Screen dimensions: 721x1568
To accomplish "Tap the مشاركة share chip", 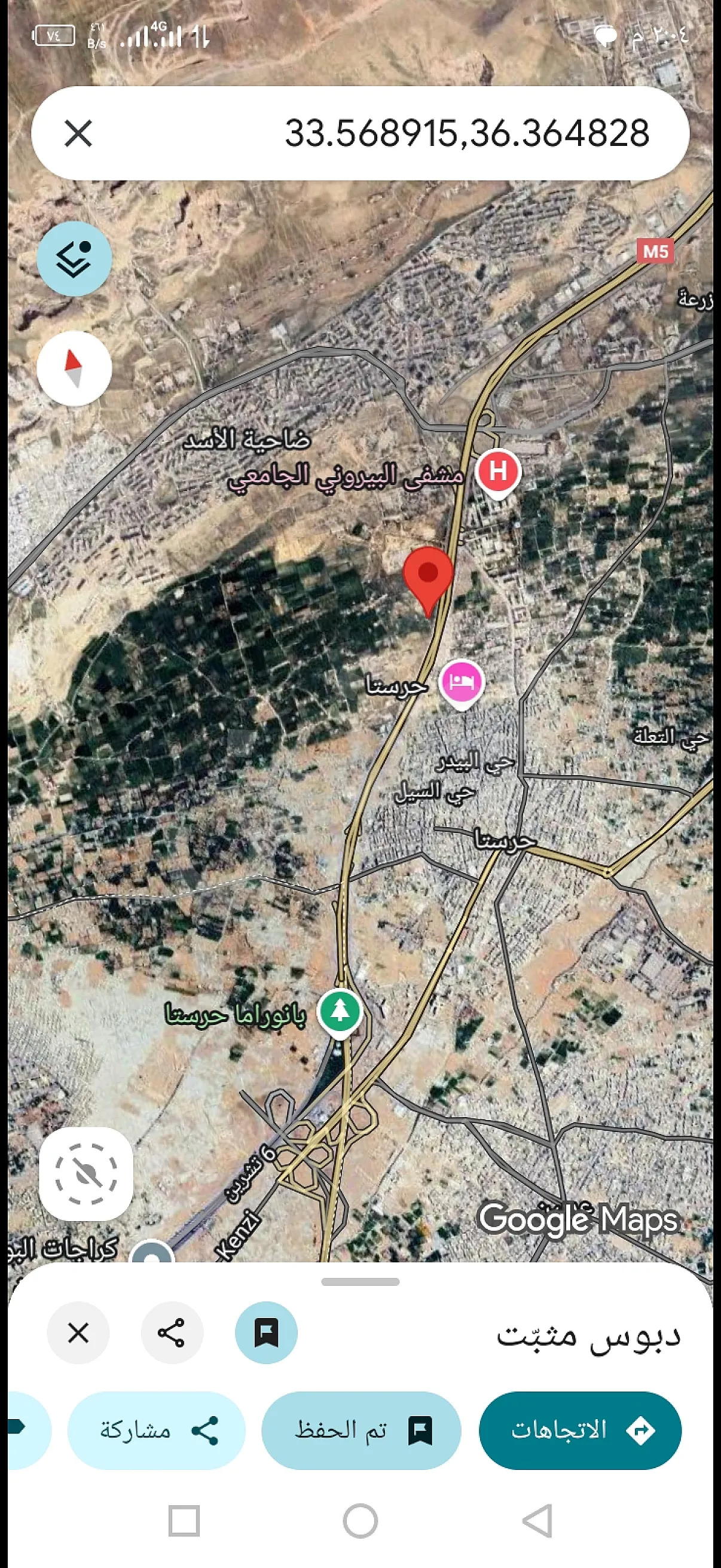I will click(157, 1430).
